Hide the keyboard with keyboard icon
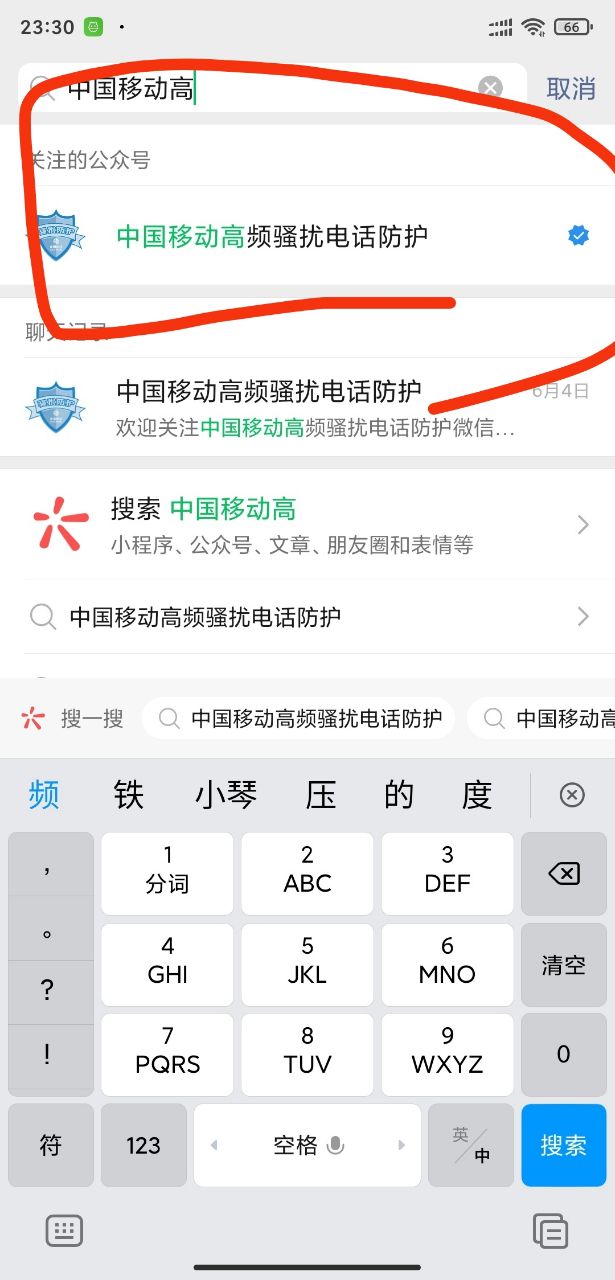Screen dimensions: 615x1280 64,1231
